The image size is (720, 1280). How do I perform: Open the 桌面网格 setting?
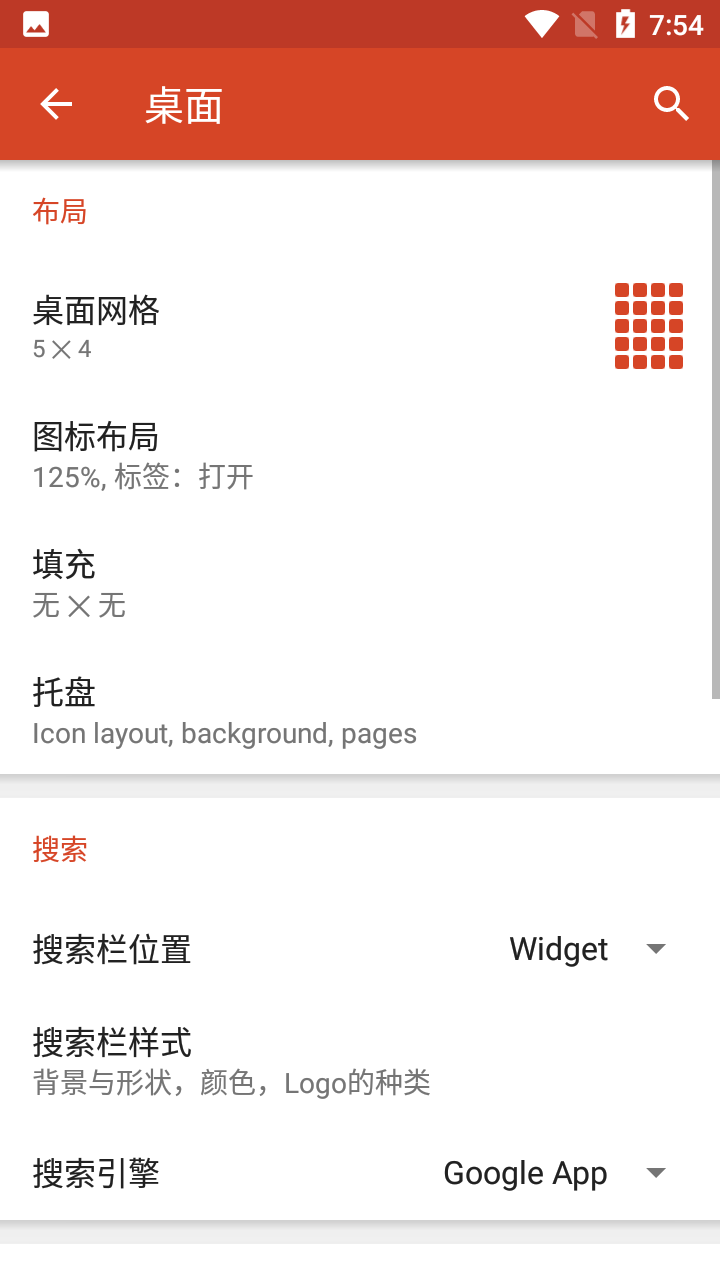[x=360, y=326]
